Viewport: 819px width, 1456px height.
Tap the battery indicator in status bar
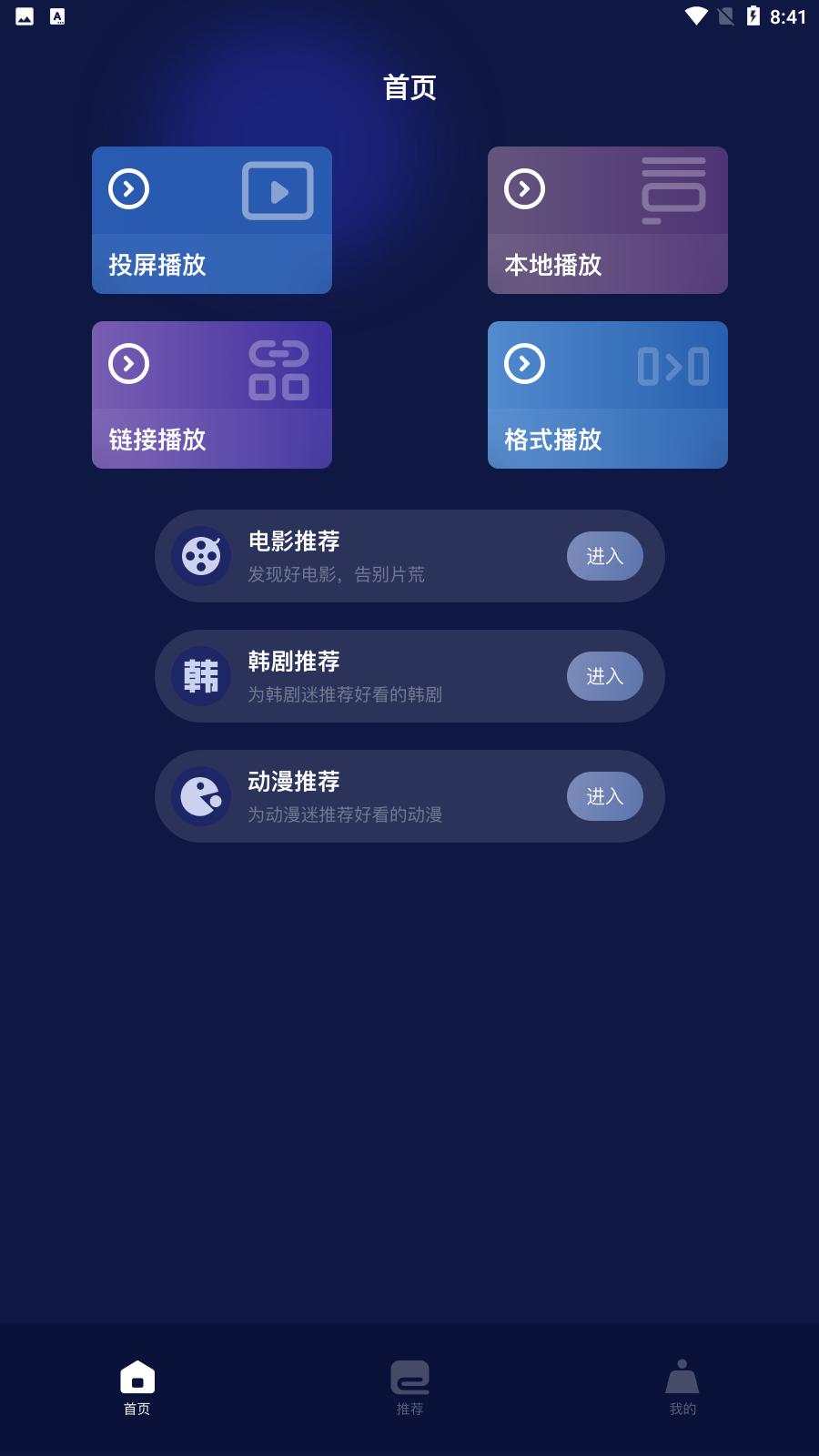753,15
